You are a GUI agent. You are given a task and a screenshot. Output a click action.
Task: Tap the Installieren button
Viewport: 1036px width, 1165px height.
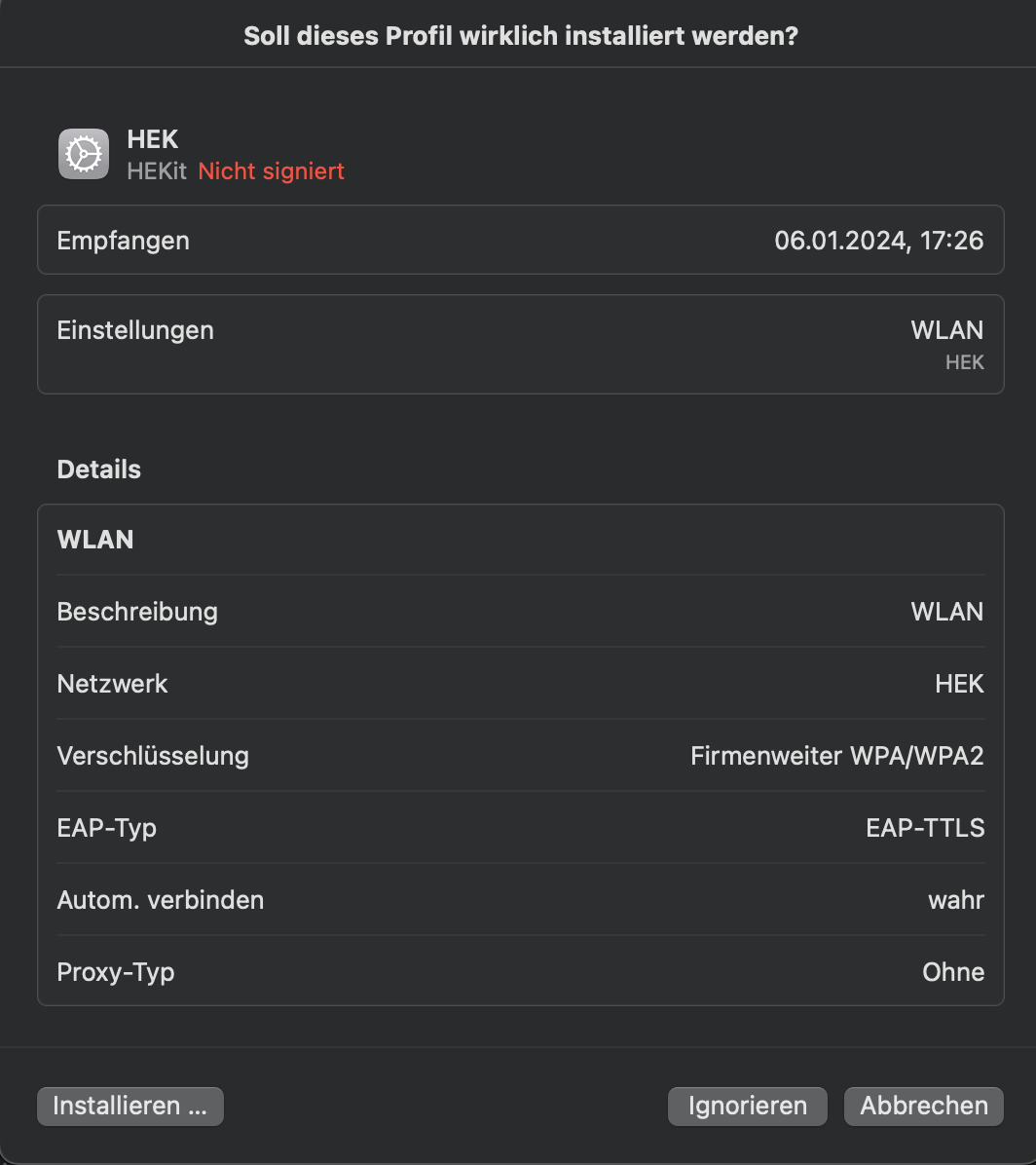coord(129,1106)
